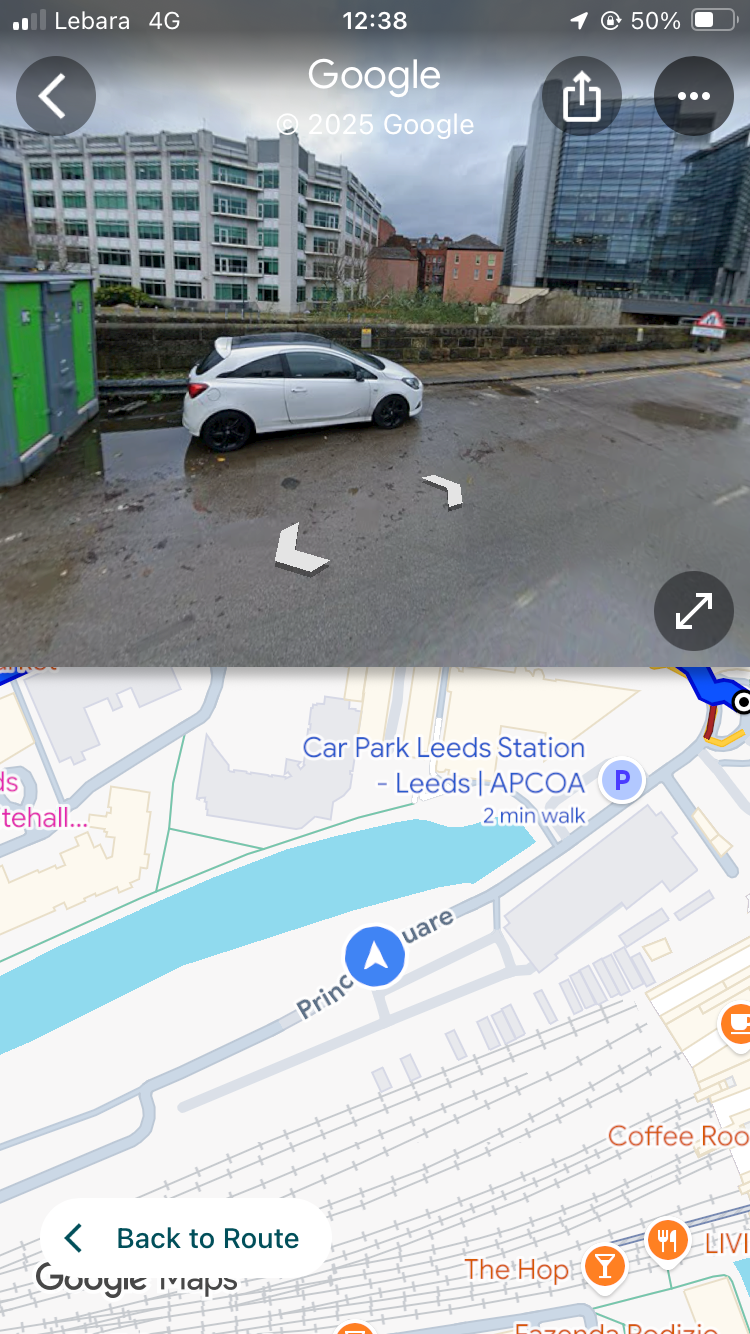This screenshot has width=750, height=1334.
Task: Open the three-dot overflow menu
Action: pyautogui.click(x=693, y=97)
